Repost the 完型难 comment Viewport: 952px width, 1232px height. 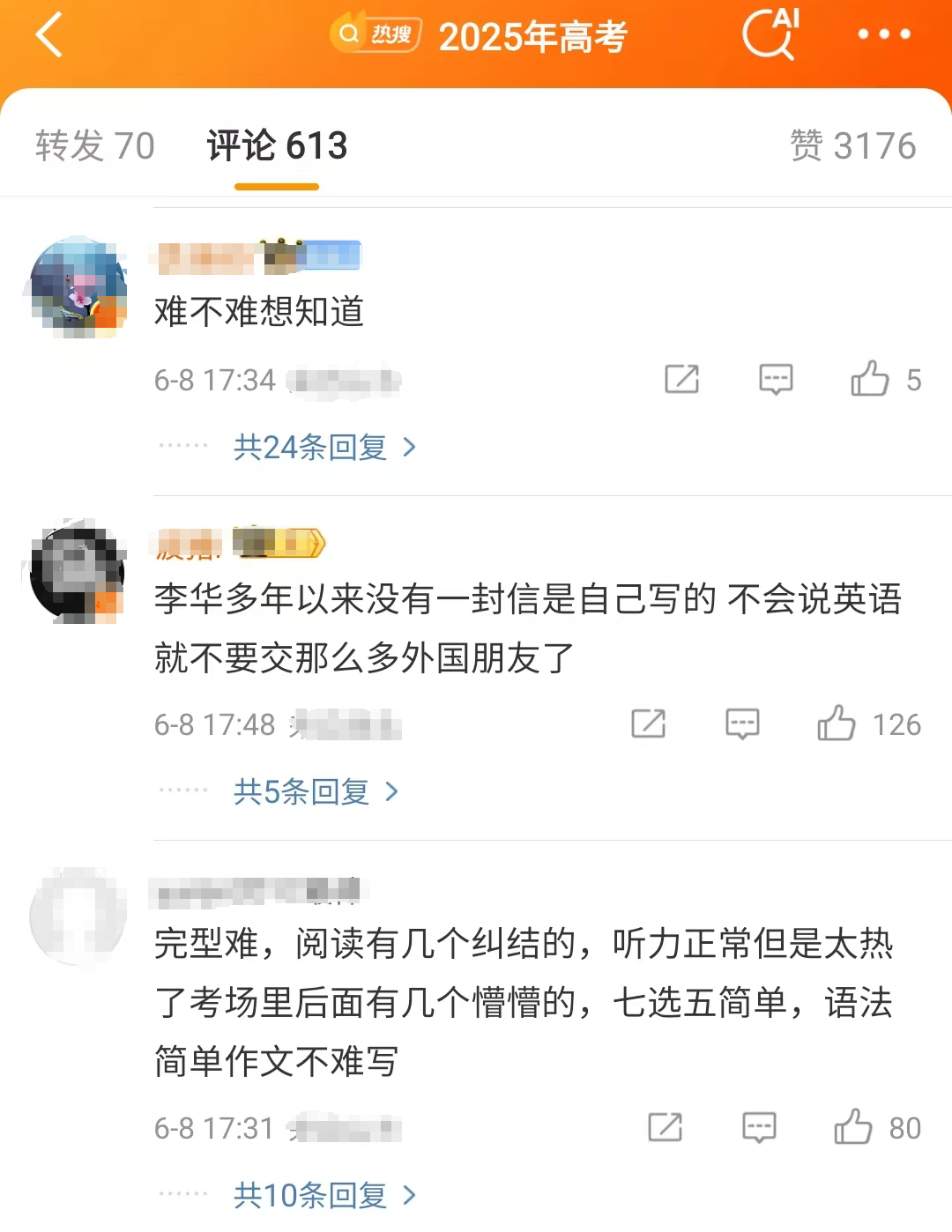[x=666, y=1128]
